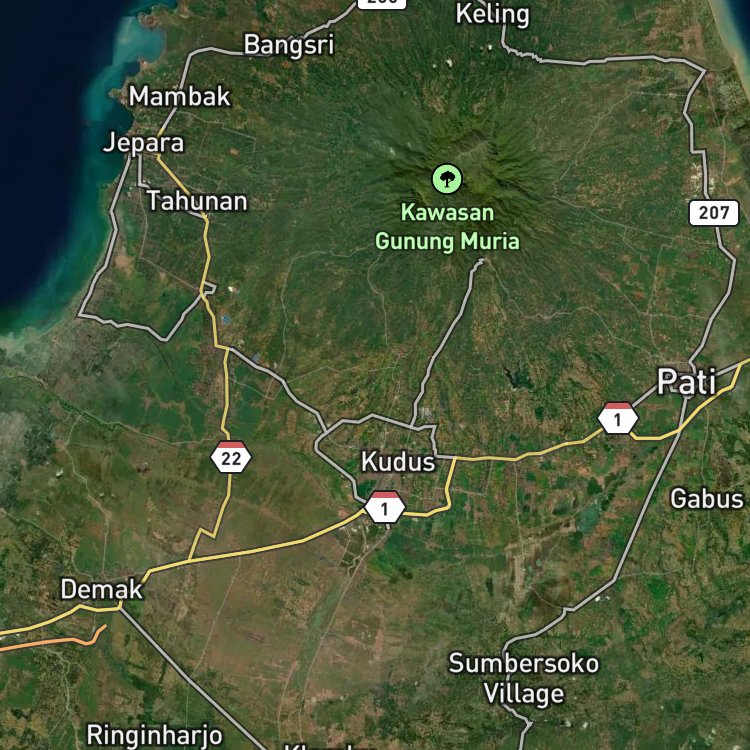Select the Kudus city label
This screenshot has height=750, width=750.
(x=398, y=462)
